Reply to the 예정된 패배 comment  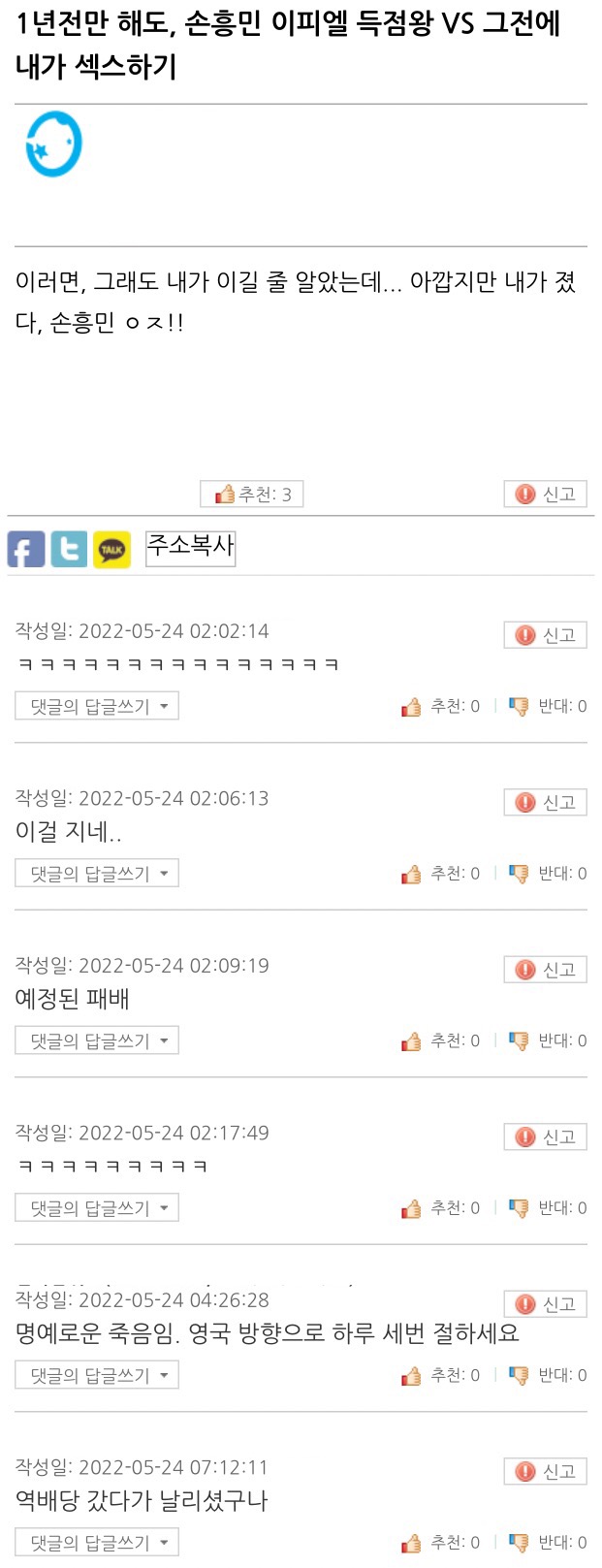pos(97,1040)
